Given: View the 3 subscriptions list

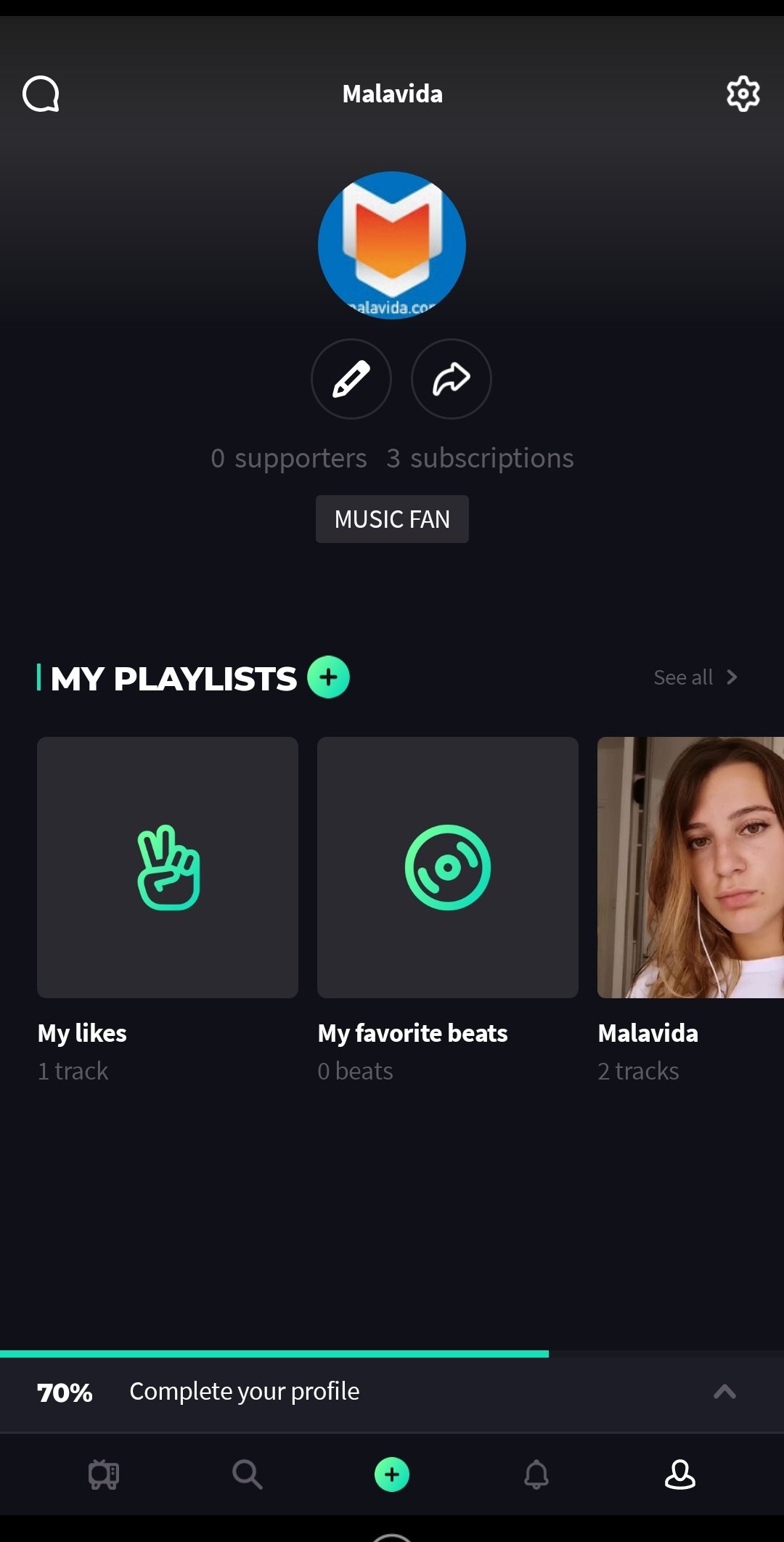Looking at the screenshot, I should (x=481, y=458).
